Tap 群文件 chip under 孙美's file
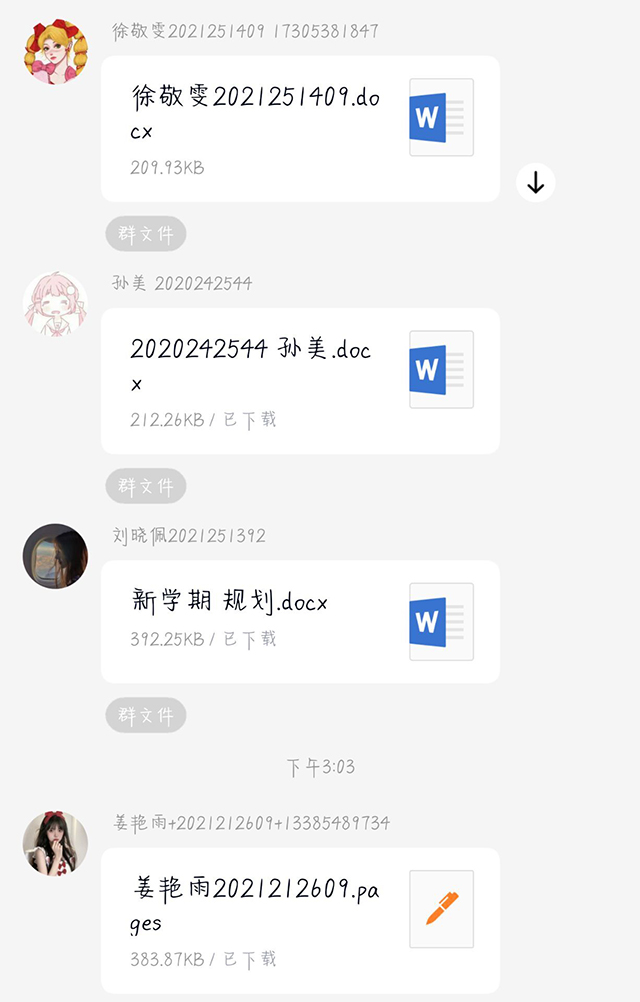The height and width of the screenshot is (1002, 640). (146, 486)
